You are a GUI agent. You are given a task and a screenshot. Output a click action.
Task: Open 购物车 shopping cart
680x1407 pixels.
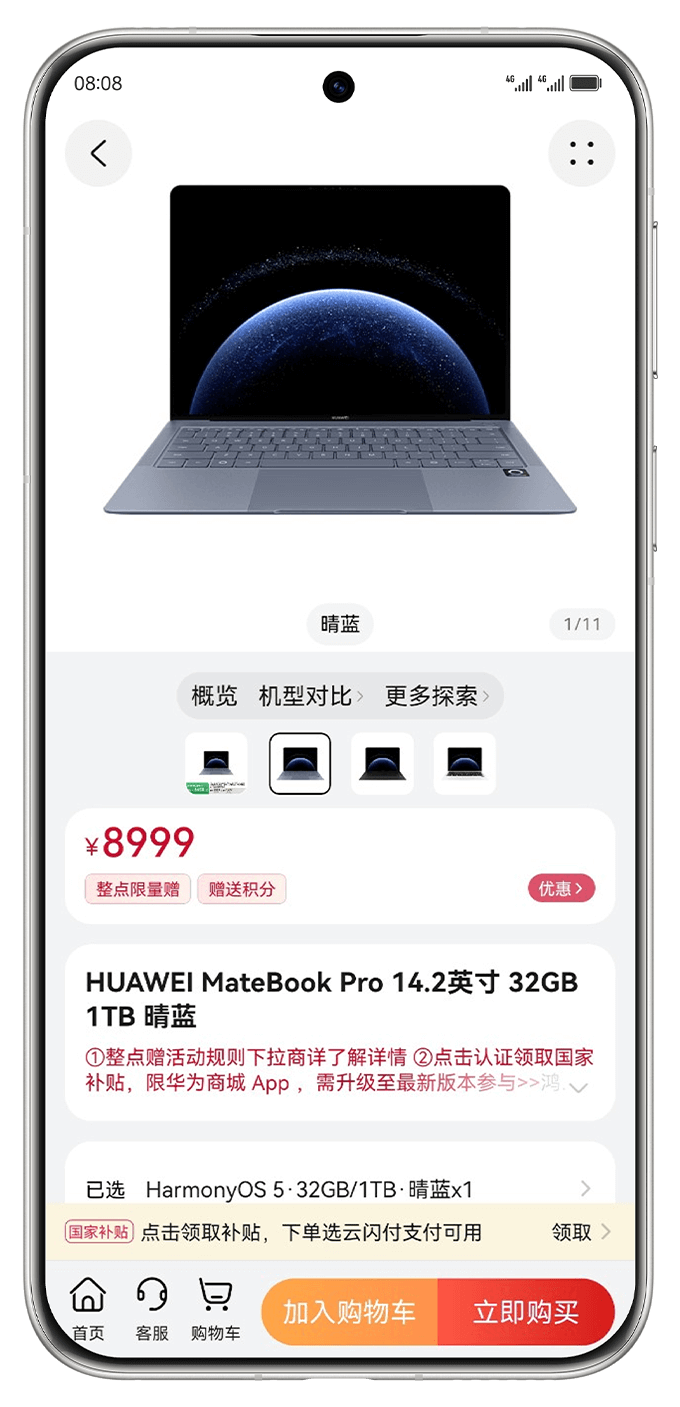215,1308
